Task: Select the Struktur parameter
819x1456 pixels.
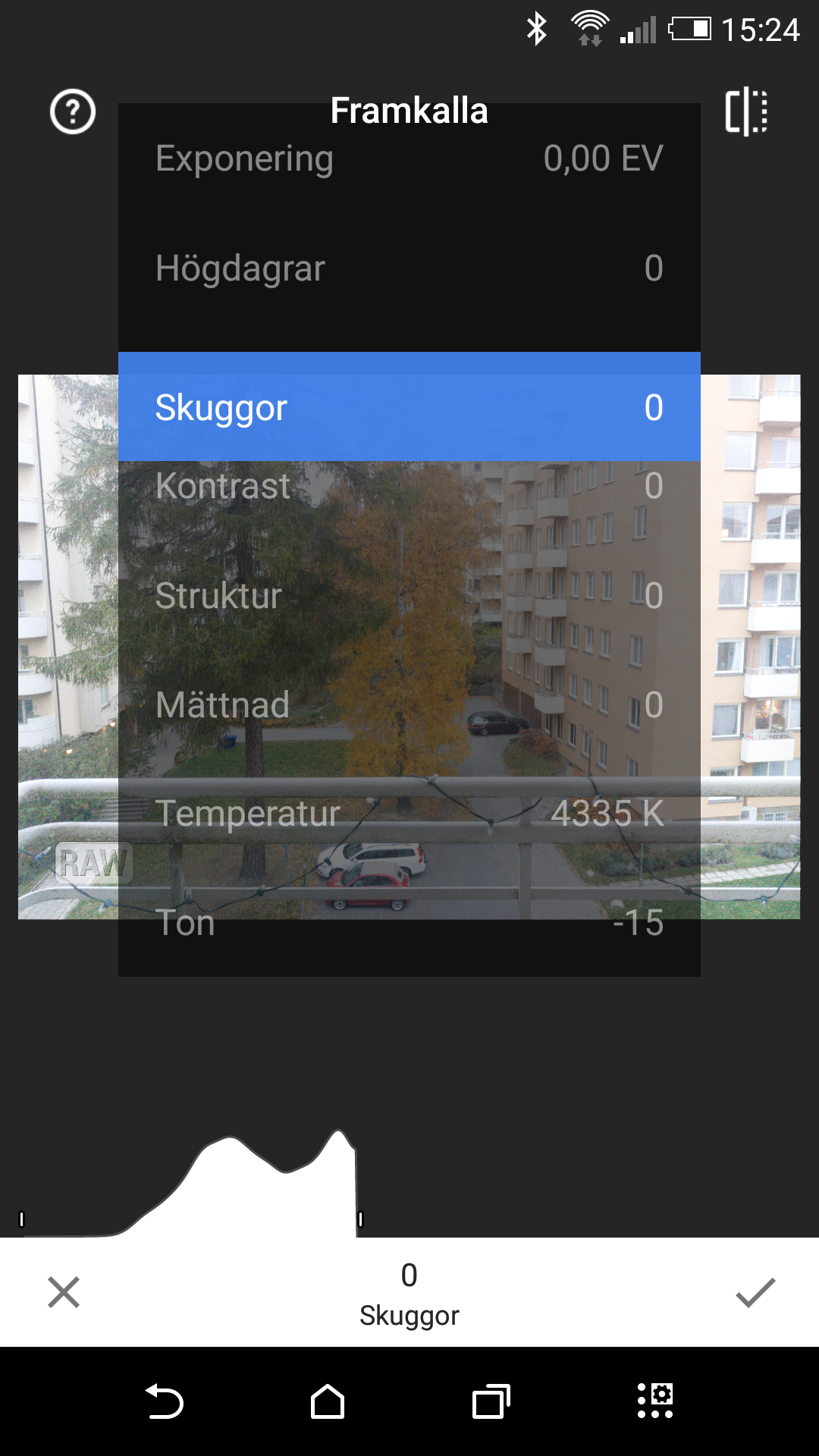Action: click(409, 595)
